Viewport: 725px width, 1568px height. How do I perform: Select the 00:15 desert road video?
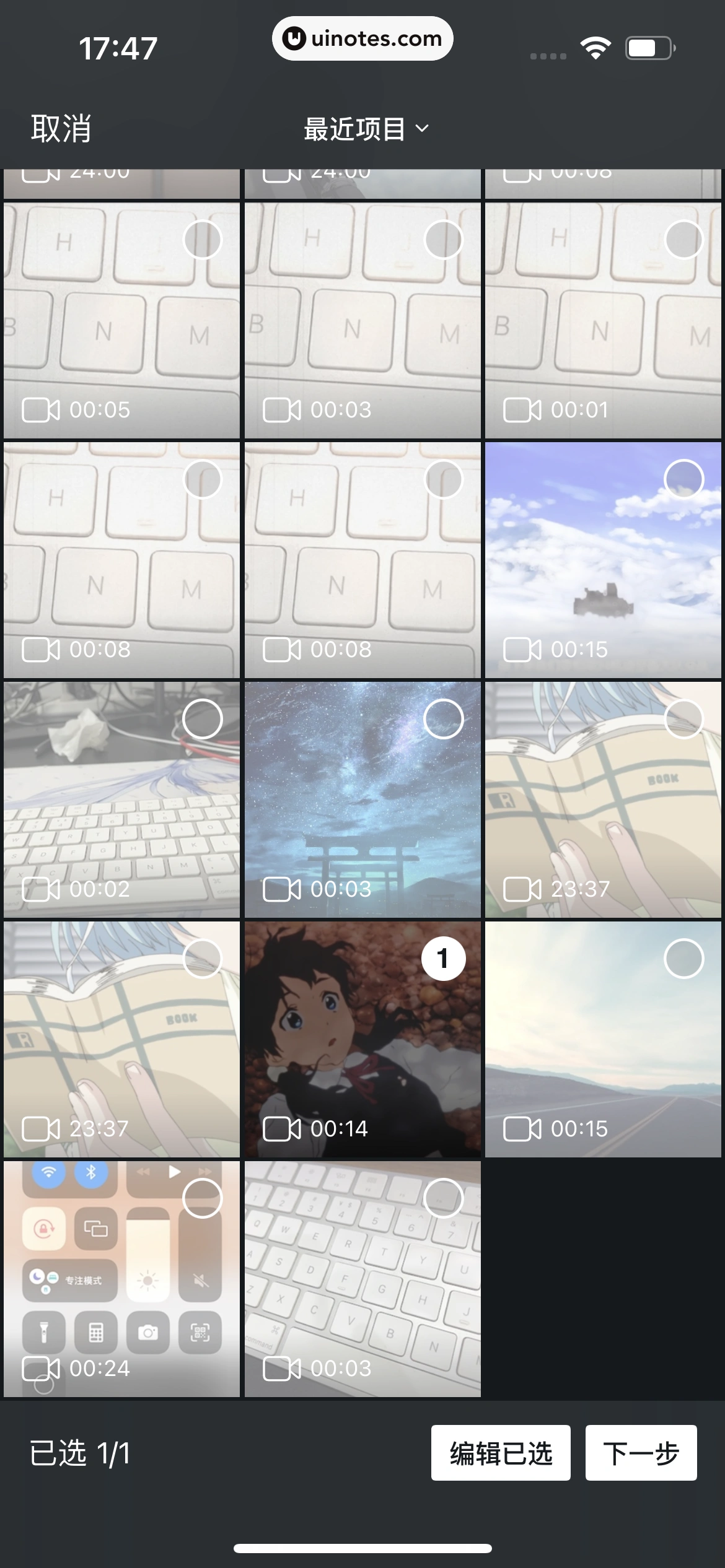coord(683,959)
